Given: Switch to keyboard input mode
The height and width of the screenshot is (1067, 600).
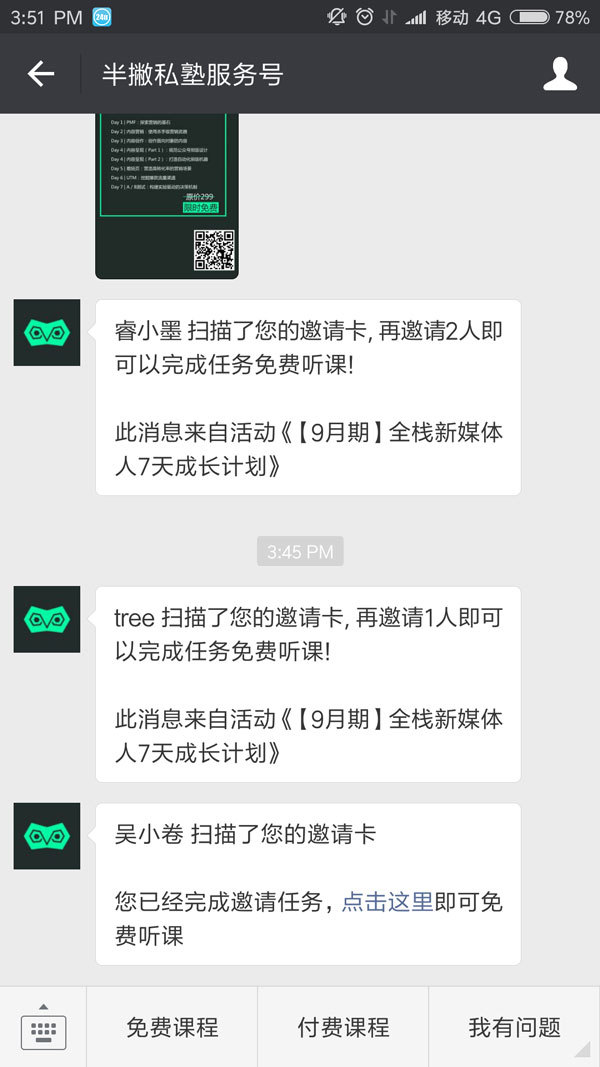Looking at the screenshot, I should click(x=44, y=1027).
